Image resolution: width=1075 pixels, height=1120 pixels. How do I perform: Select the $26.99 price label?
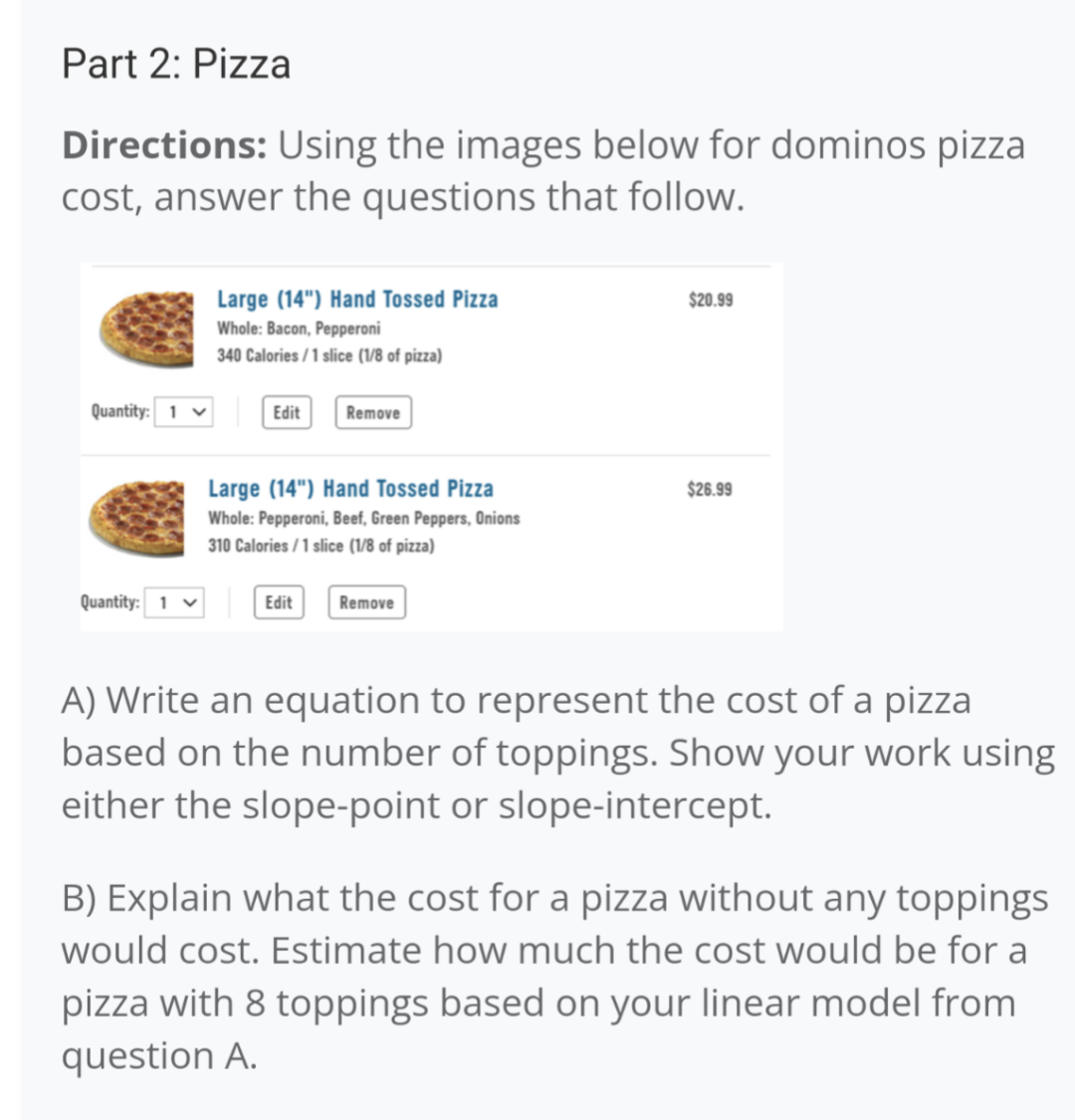(x=710, y=490)
